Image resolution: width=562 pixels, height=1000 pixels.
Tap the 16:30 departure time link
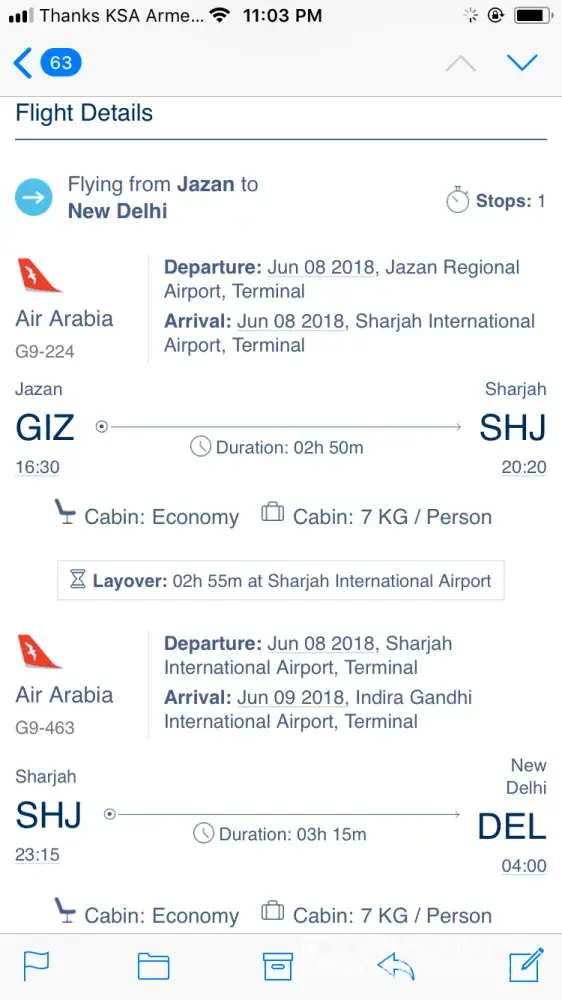(37, 467)
